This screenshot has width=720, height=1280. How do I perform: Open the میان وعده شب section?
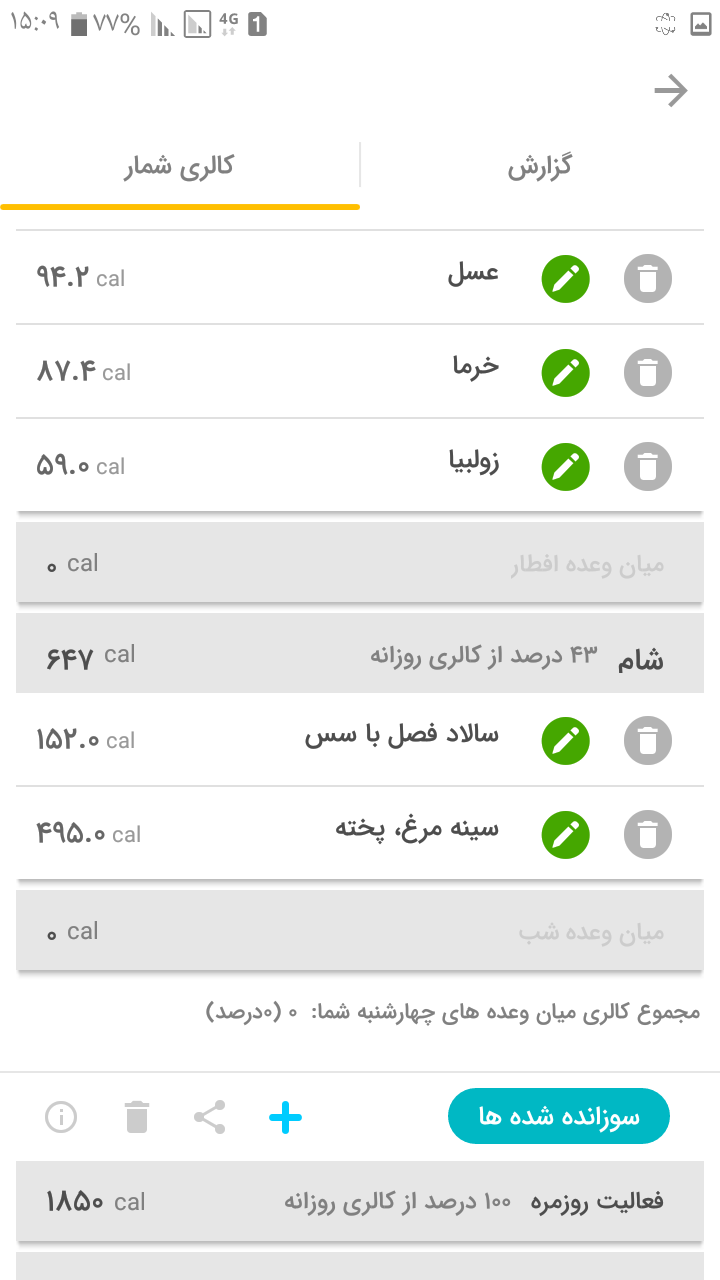pos(360,932)
